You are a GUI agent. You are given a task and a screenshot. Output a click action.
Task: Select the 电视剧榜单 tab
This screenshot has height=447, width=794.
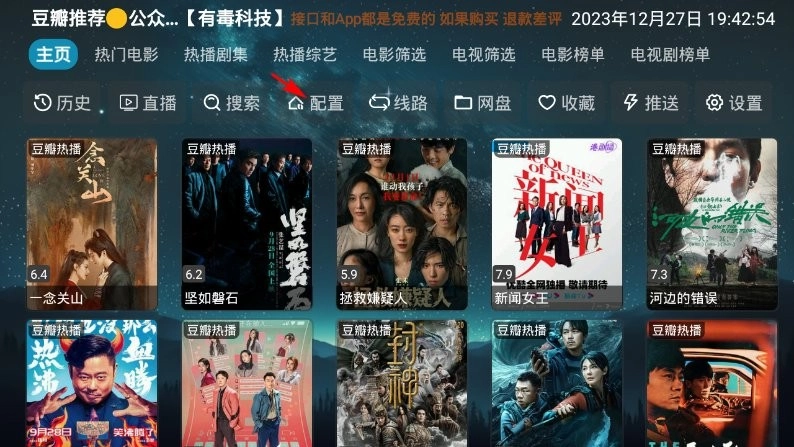point(670,55)
